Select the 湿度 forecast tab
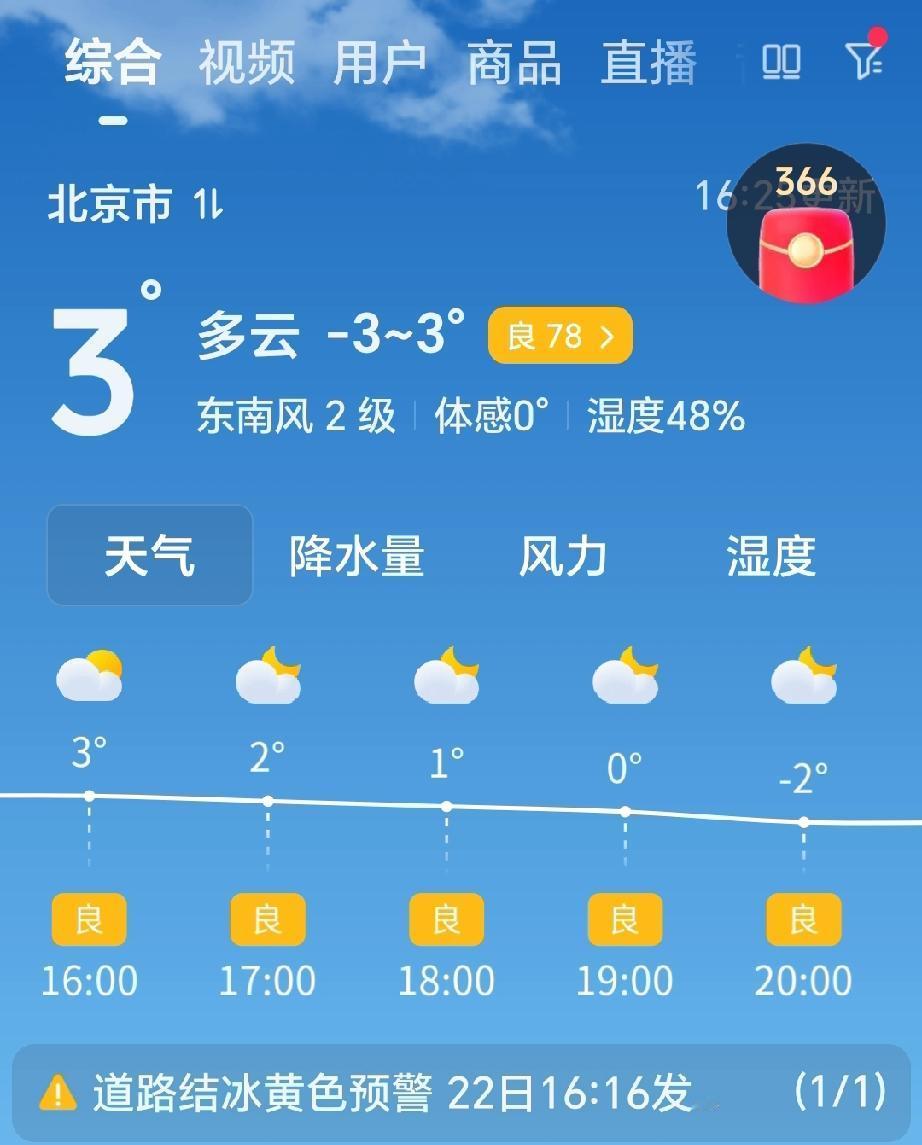Screen dimensions: 922x1145 (x=769, y=558)
